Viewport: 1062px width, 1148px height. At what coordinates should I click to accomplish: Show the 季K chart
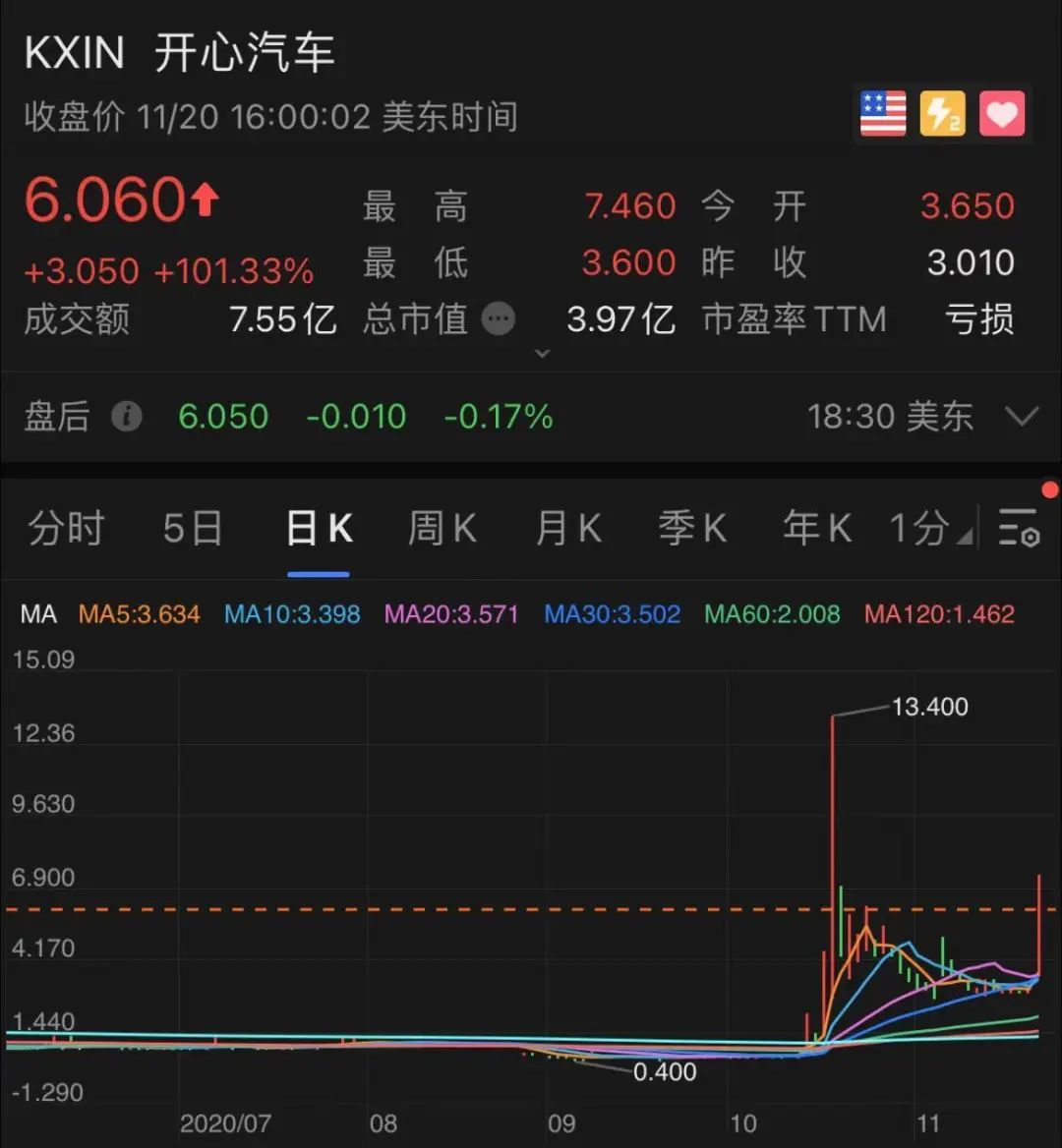(x=692, y=529)
